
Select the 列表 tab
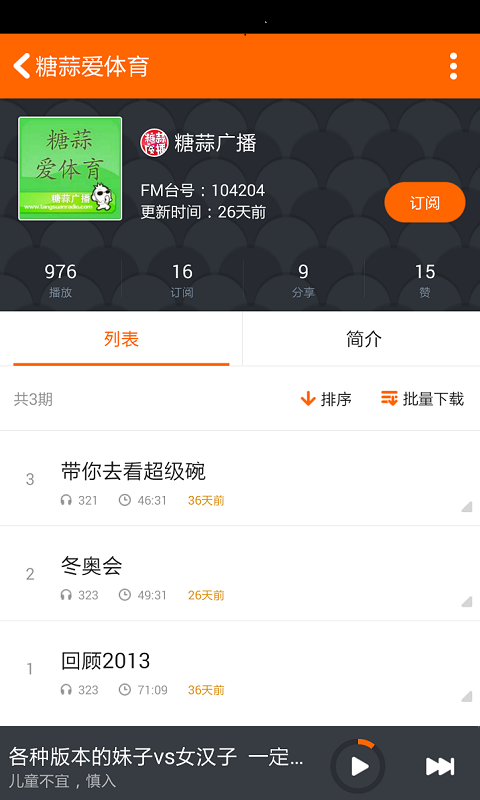click(121, 339)
